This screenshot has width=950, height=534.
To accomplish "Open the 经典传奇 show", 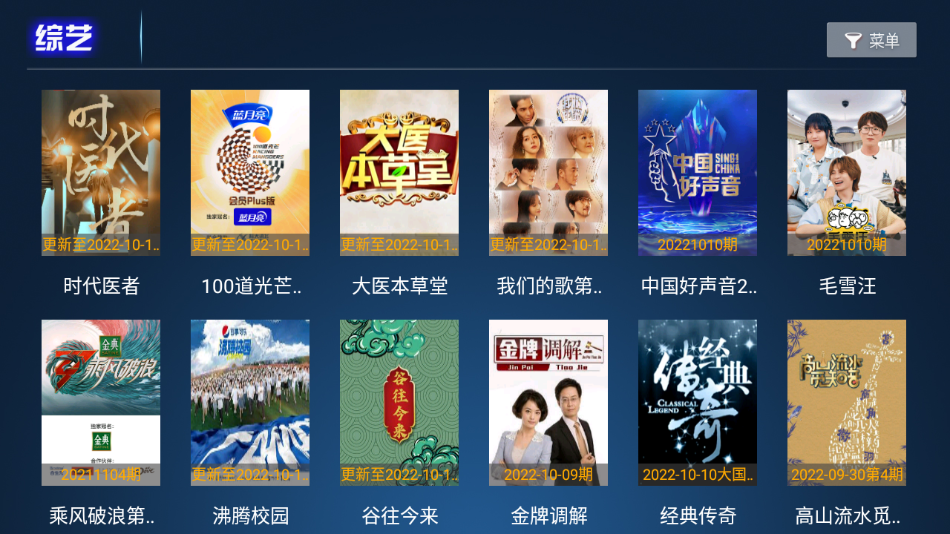I will tap(697, 403).
